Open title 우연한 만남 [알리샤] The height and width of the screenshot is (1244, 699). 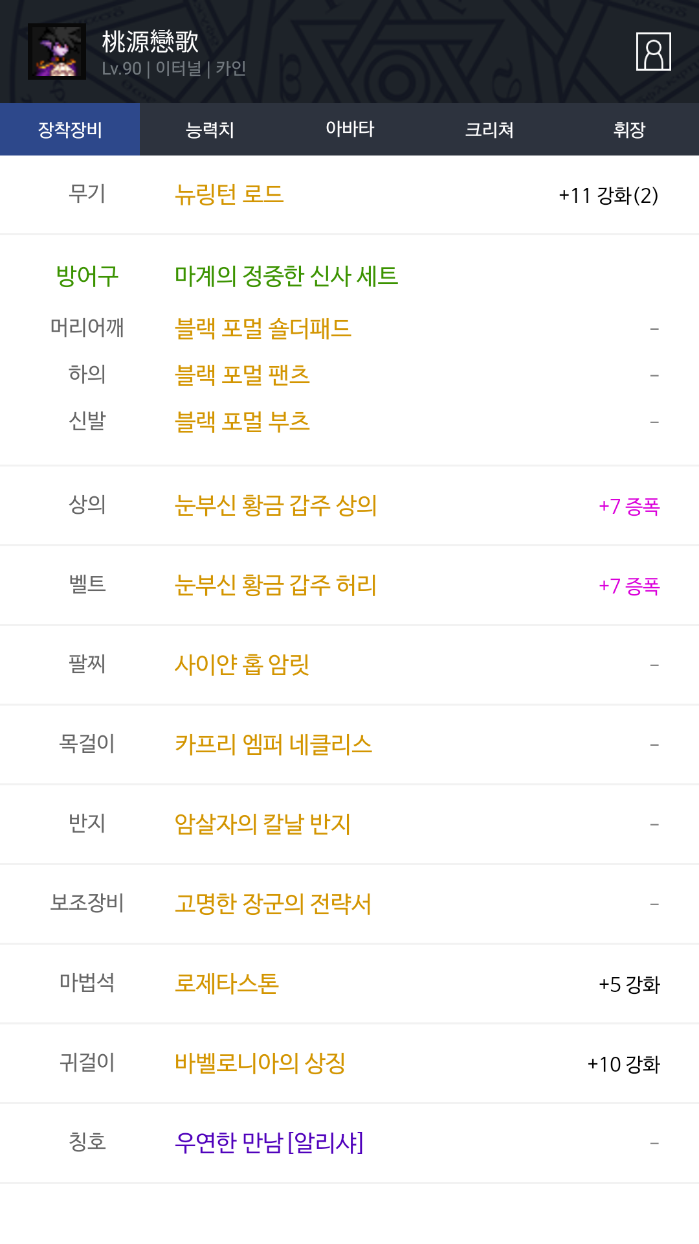pyautogui.click(x=269, y=1142)
